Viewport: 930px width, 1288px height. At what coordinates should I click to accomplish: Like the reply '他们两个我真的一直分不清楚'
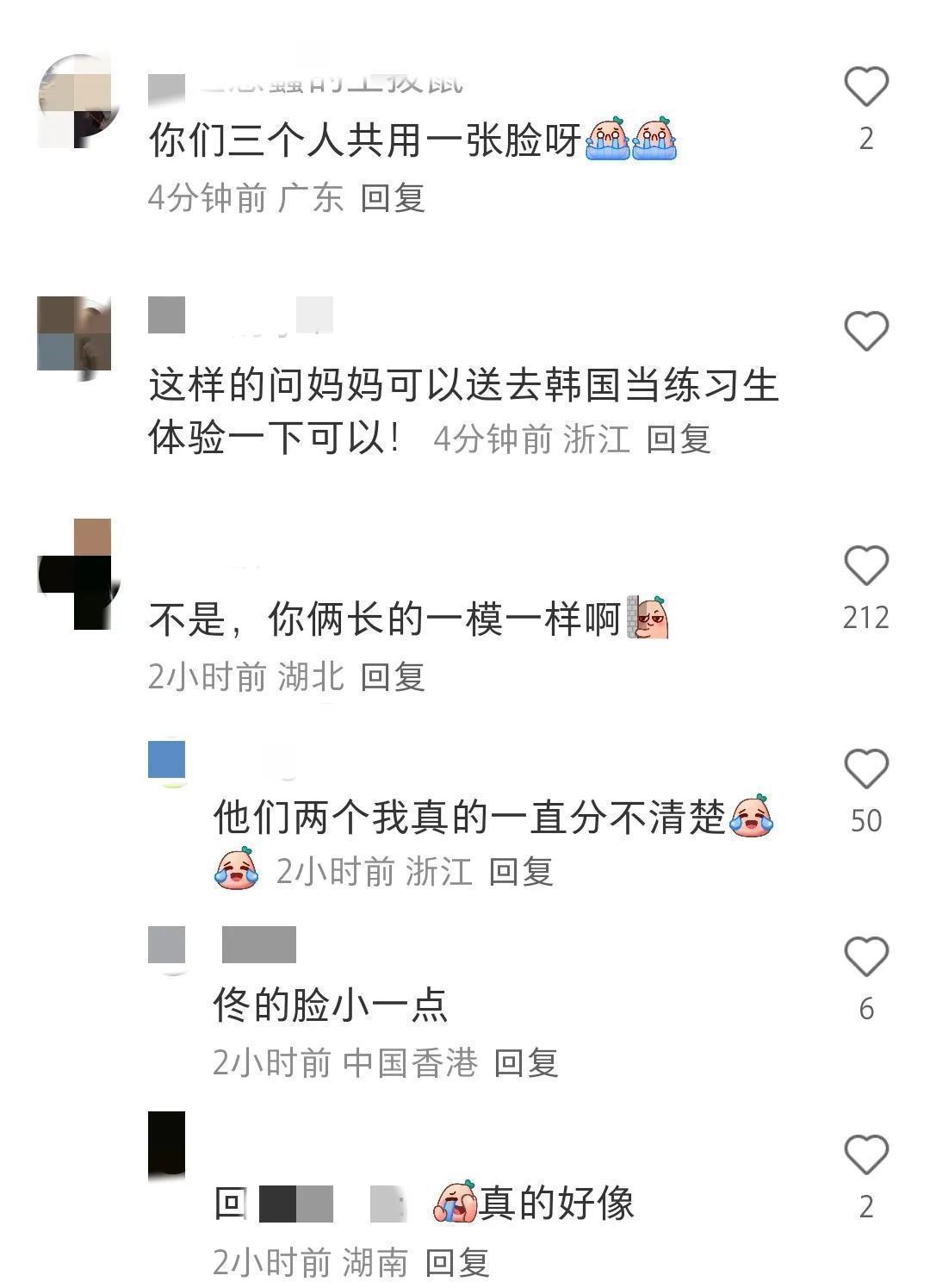click(x=865, y=769)
